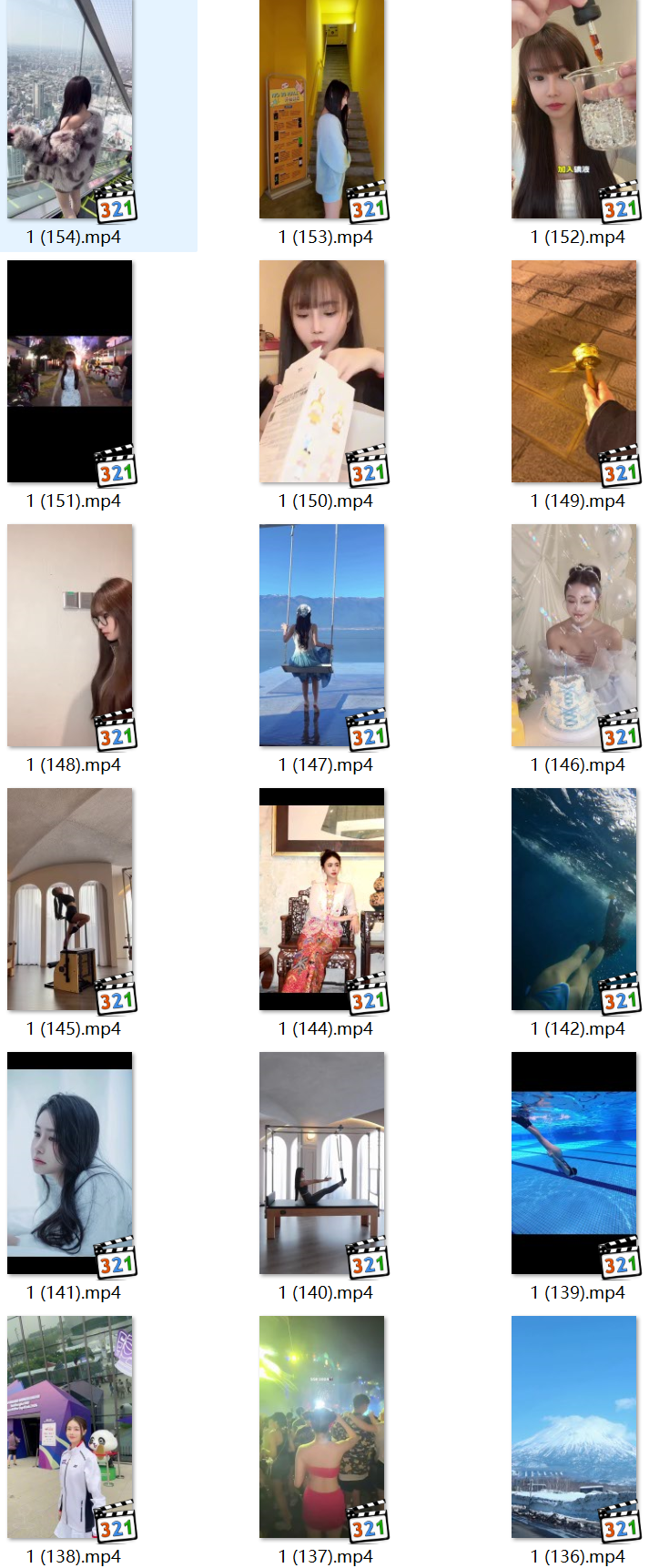Screen dimensions: 649x1568
Task: Open the 1 (150).mp4 video
Action: coord(321,371)
